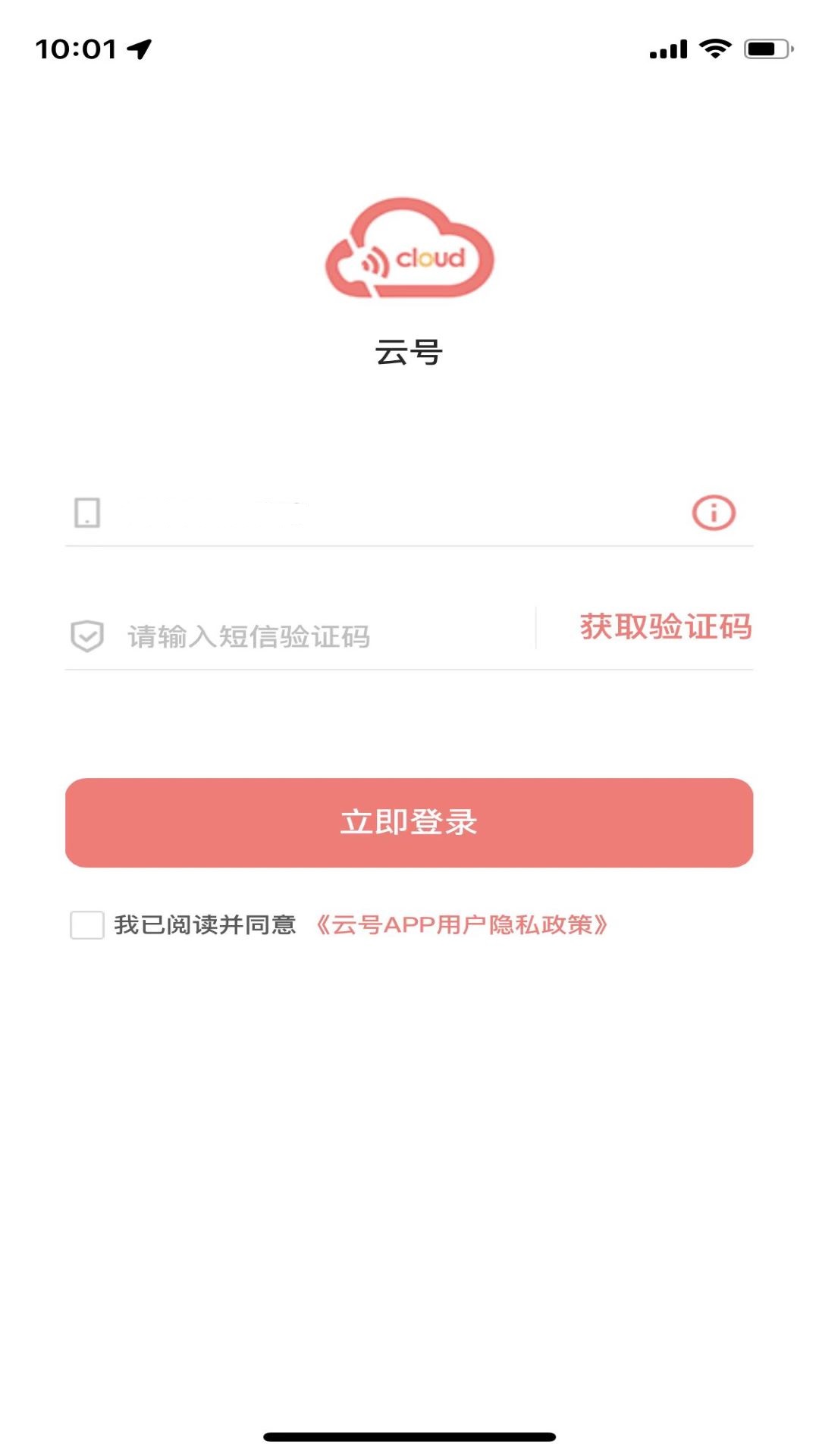Click the Wi-Fi icon in the status bar
Image resolution: width=819 pixels, height=1456 pixels.
point(714,49)
